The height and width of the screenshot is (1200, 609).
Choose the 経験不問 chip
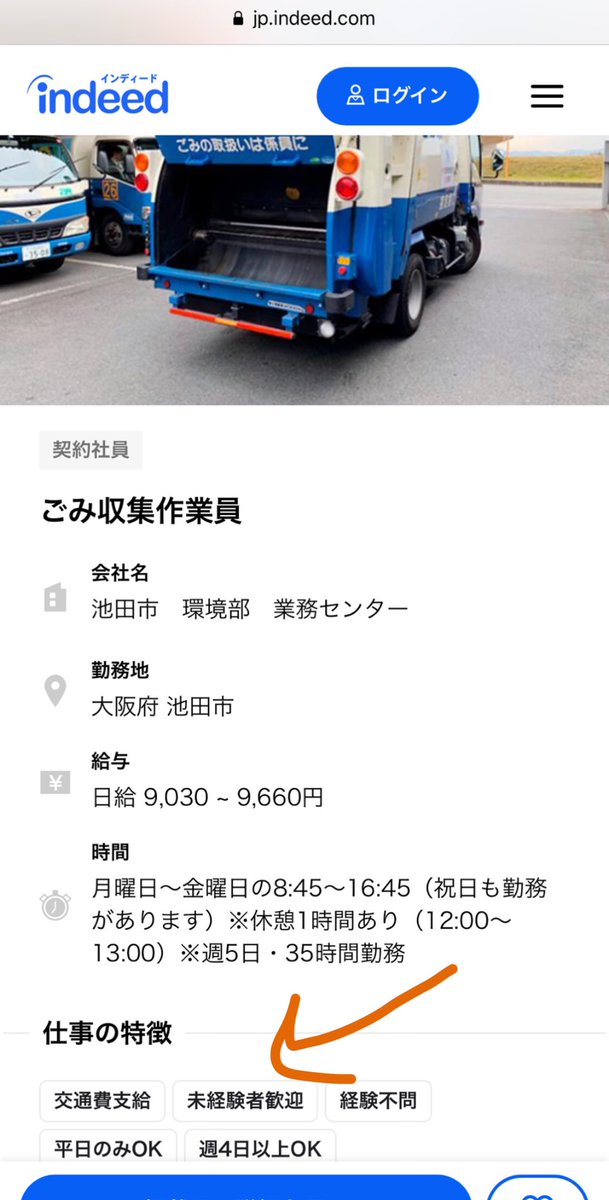coord(378,1101)
